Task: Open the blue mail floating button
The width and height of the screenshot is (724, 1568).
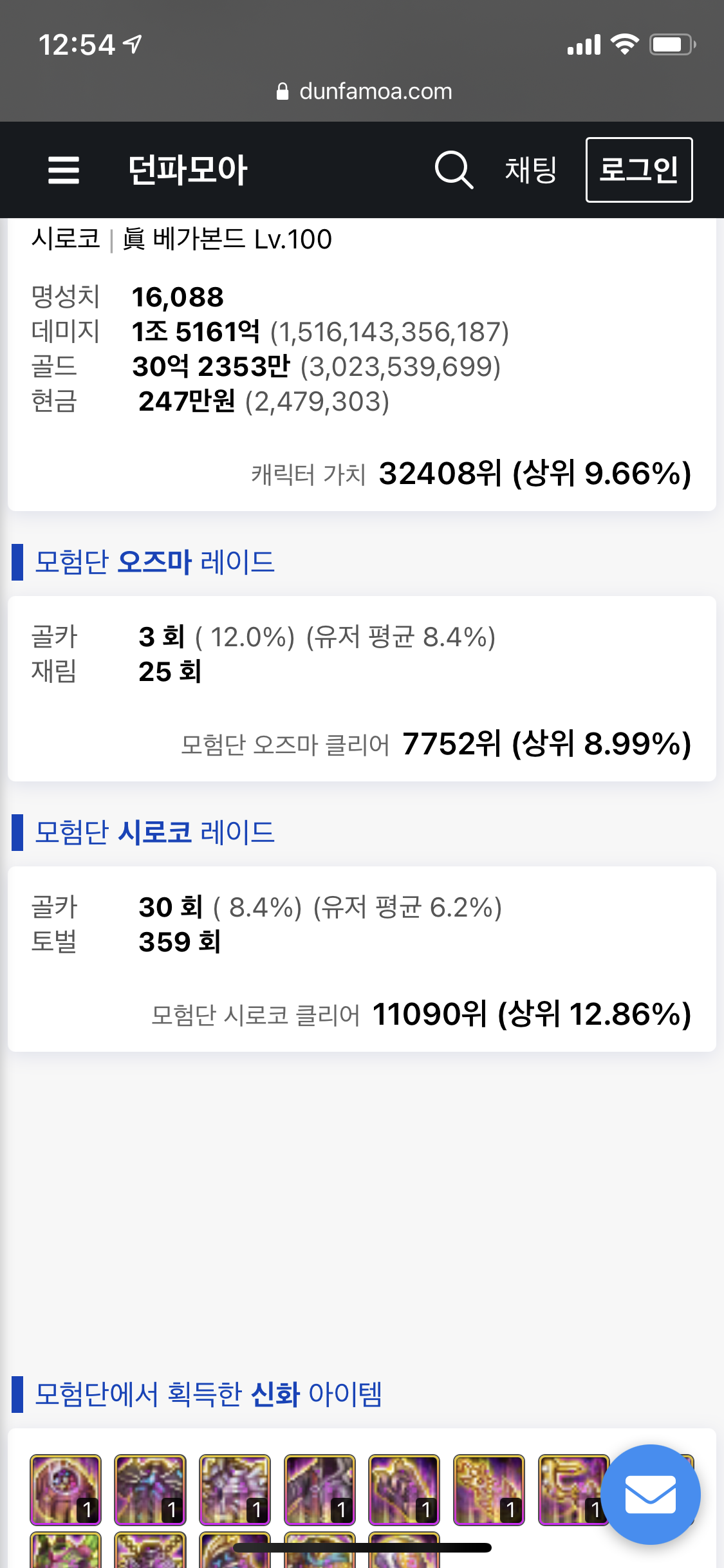Action: coord(651,1494)
